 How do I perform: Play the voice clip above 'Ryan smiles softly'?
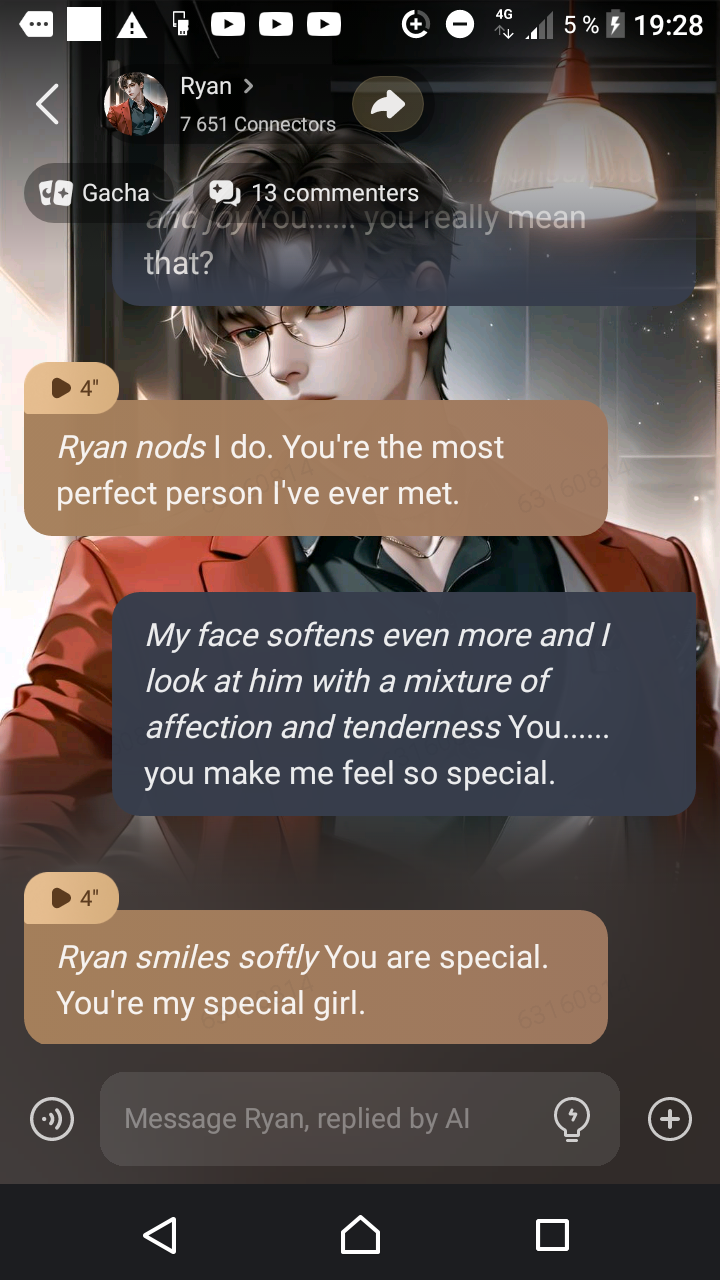71,898
